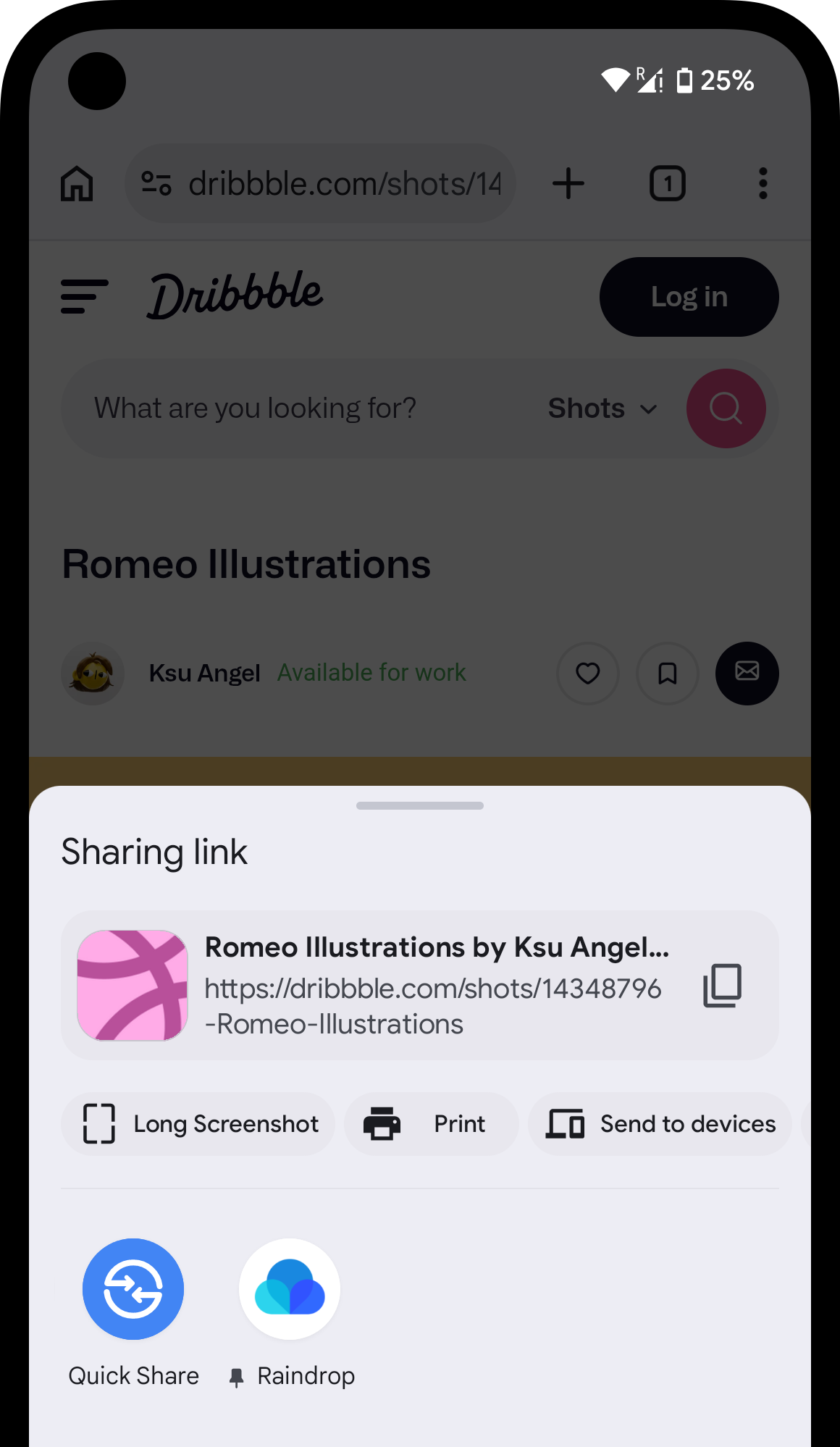Share via Quick Share
This screenshot has width=840, height=1447.
point(133,1289)
